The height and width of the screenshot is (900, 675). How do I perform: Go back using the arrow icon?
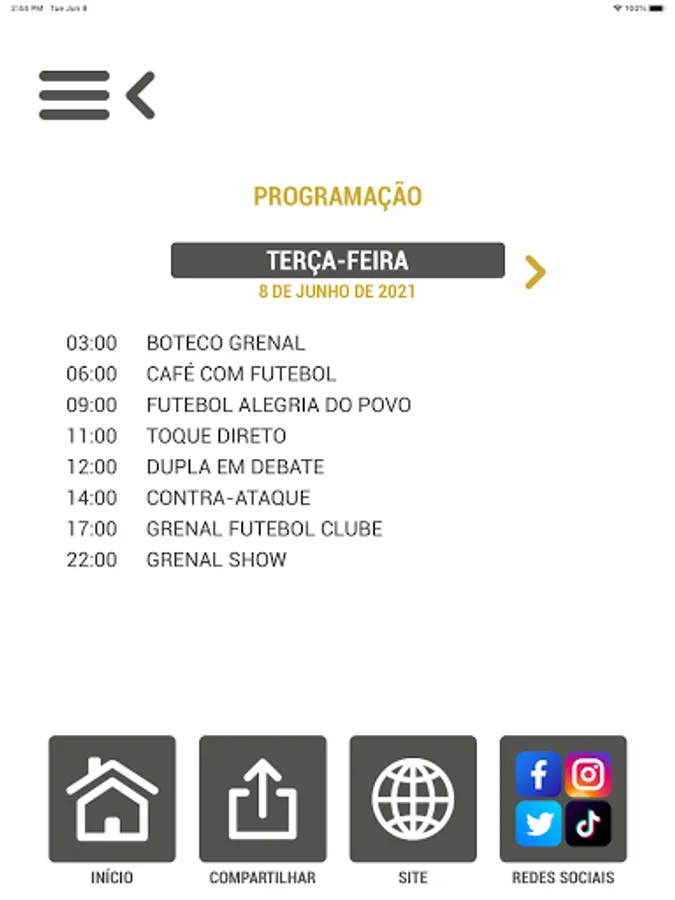[141, 96]
